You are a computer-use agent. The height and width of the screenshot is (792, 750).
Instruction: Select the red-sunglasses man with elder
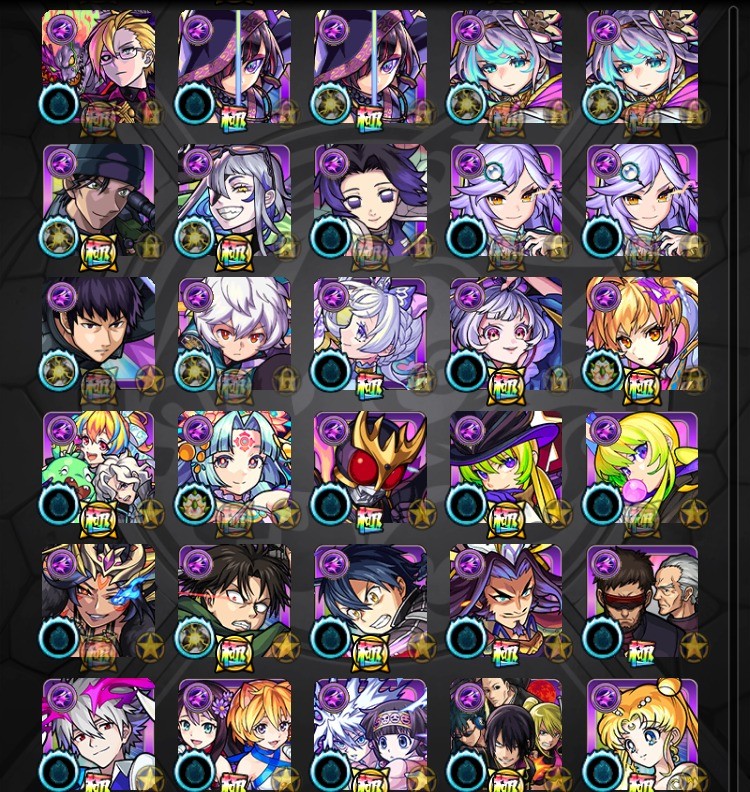click(642, 602)
